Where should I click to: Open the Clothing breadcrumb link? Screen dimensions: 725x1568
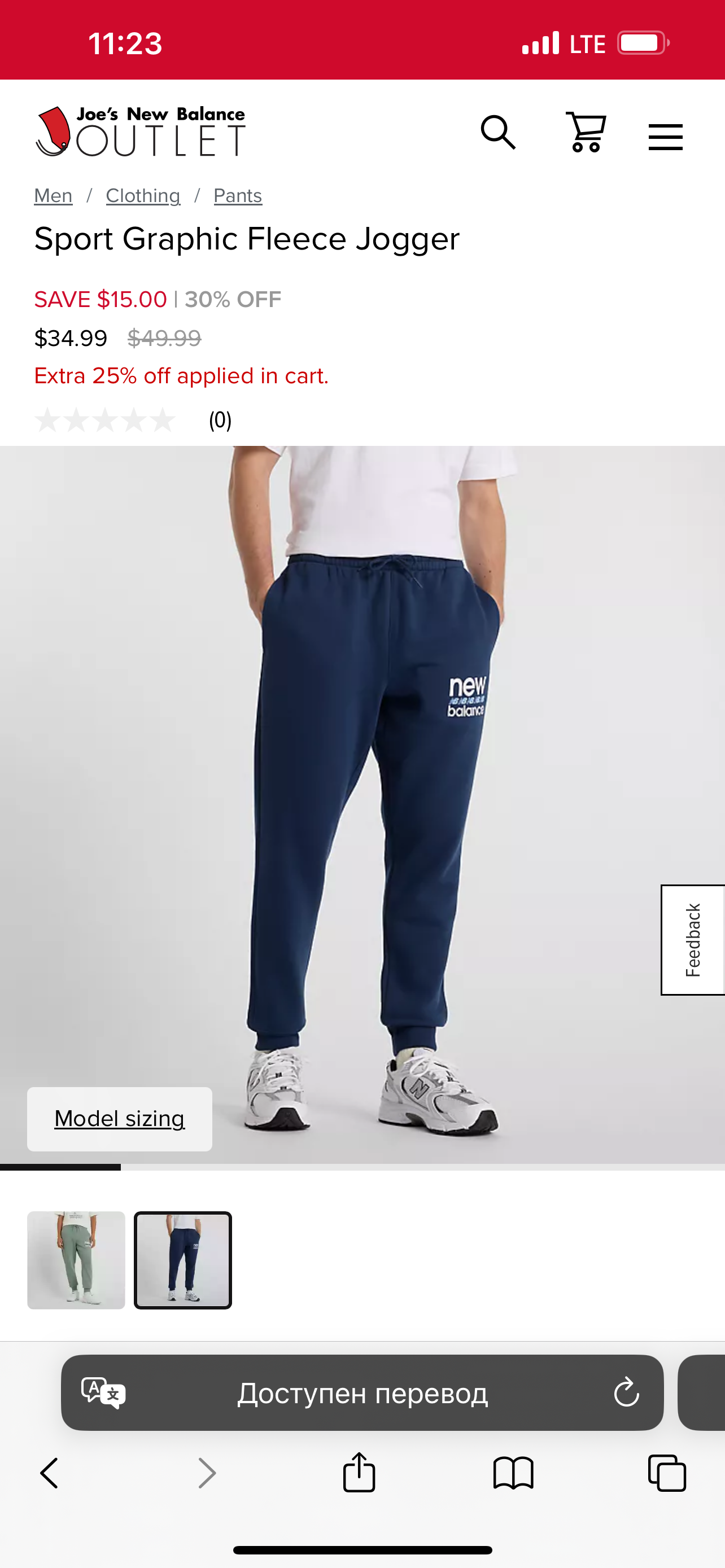coord(143,196)
